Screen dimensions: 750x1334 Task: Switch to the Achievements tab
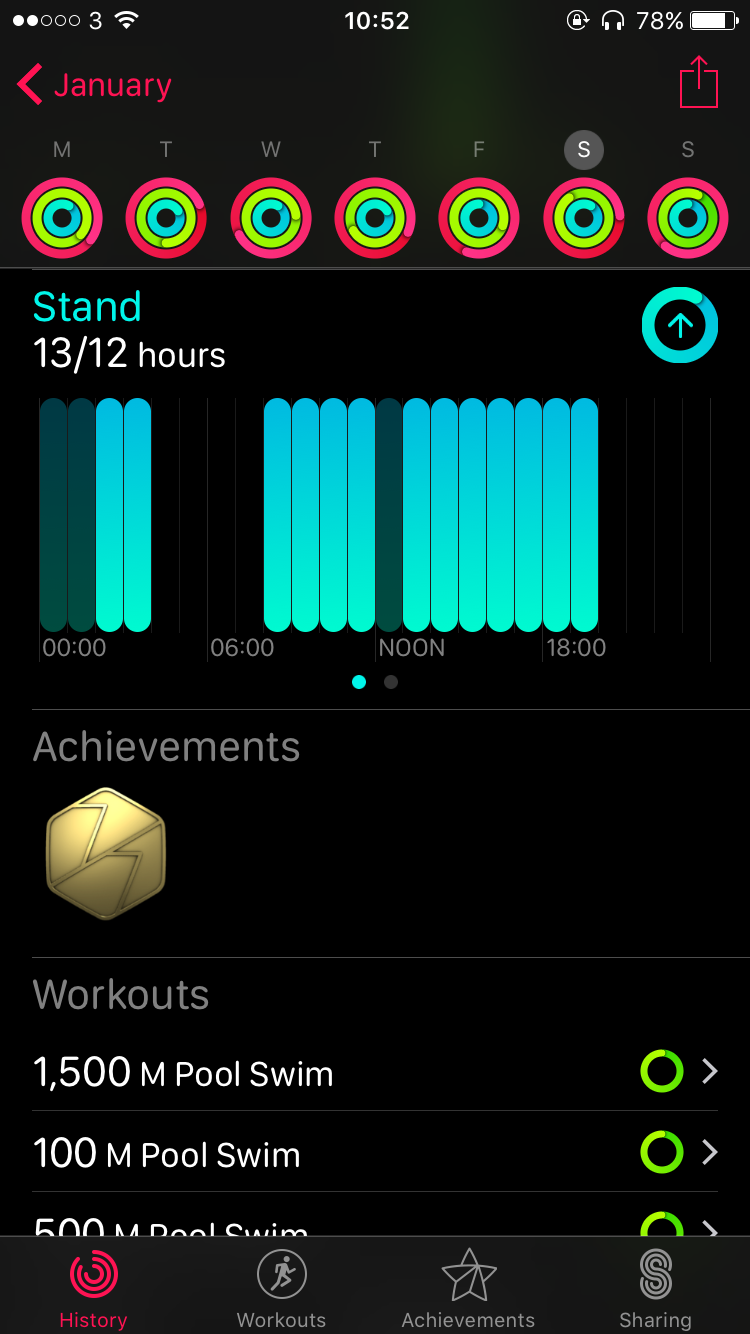pos(468,1289)
